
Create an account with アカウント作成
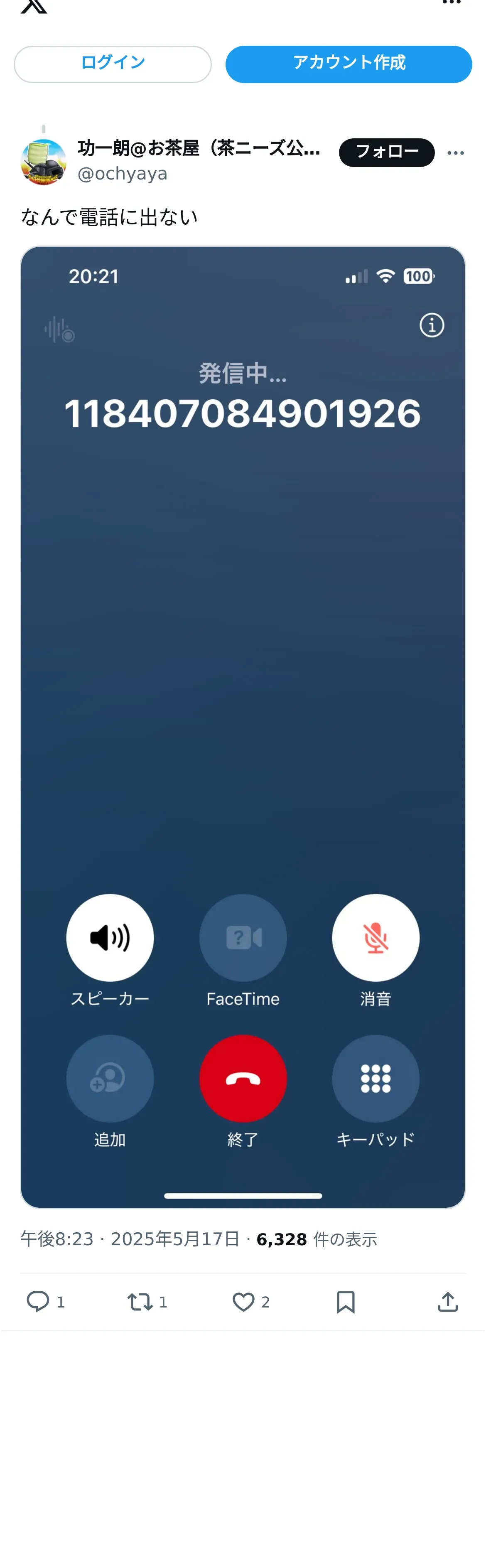349,64
